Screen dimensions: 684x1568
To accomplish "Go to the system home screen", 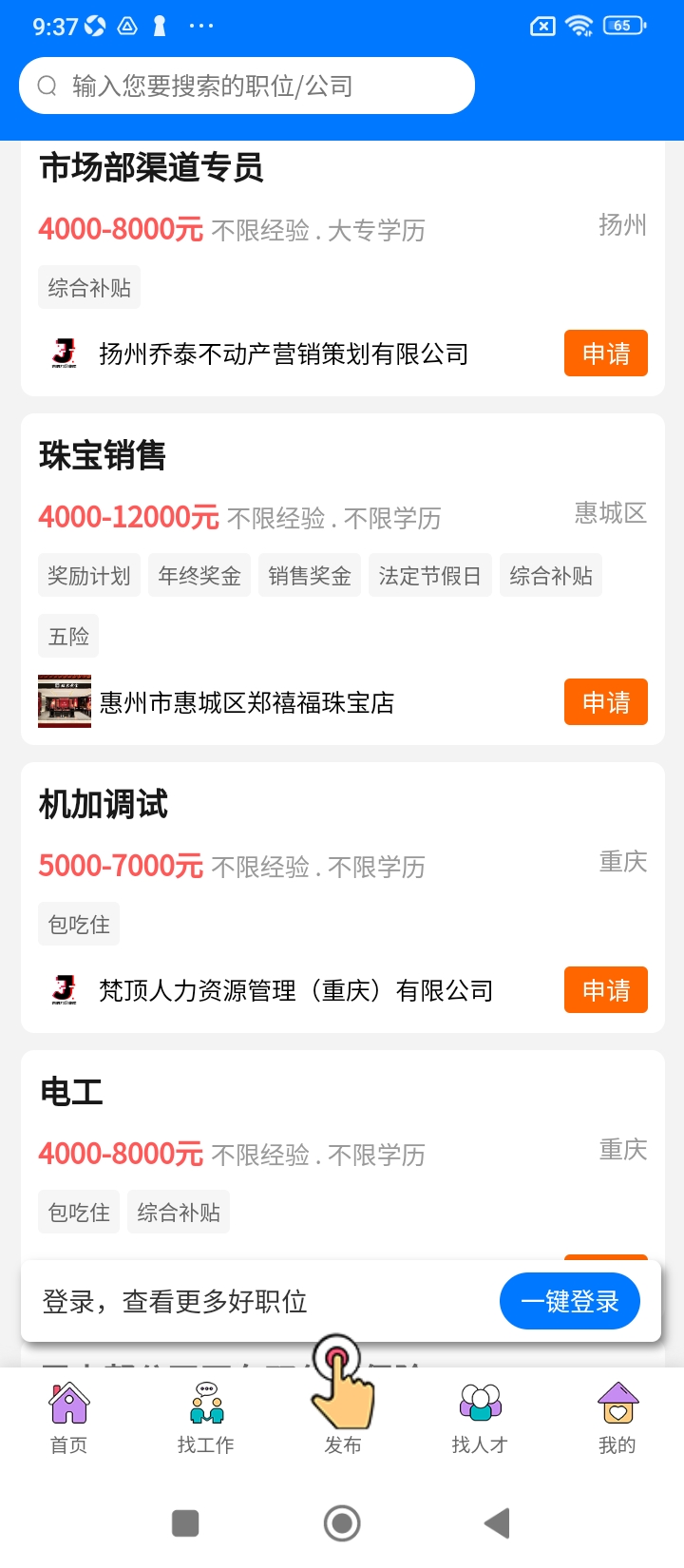I will tap(342, 1523).
